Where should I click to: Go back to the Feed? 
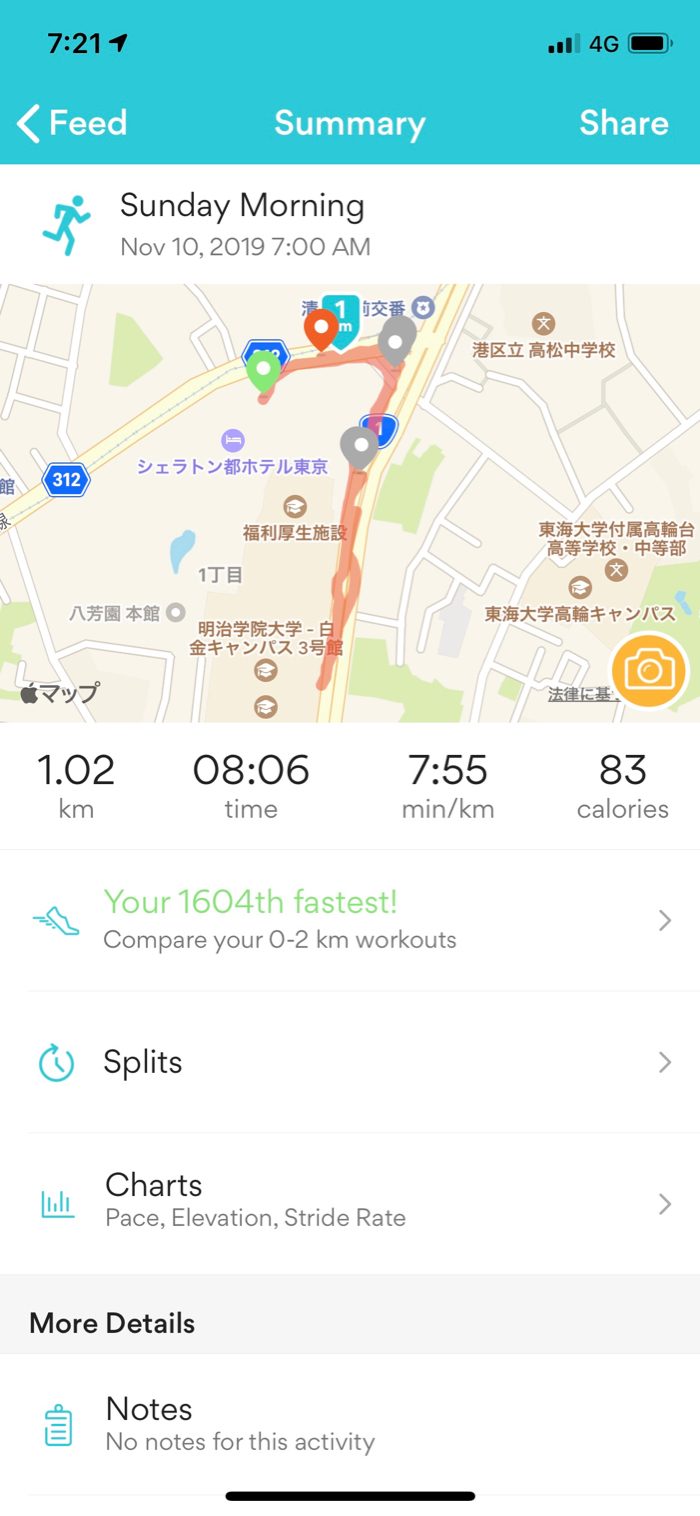pyautogui.click(x=72, y=123)
